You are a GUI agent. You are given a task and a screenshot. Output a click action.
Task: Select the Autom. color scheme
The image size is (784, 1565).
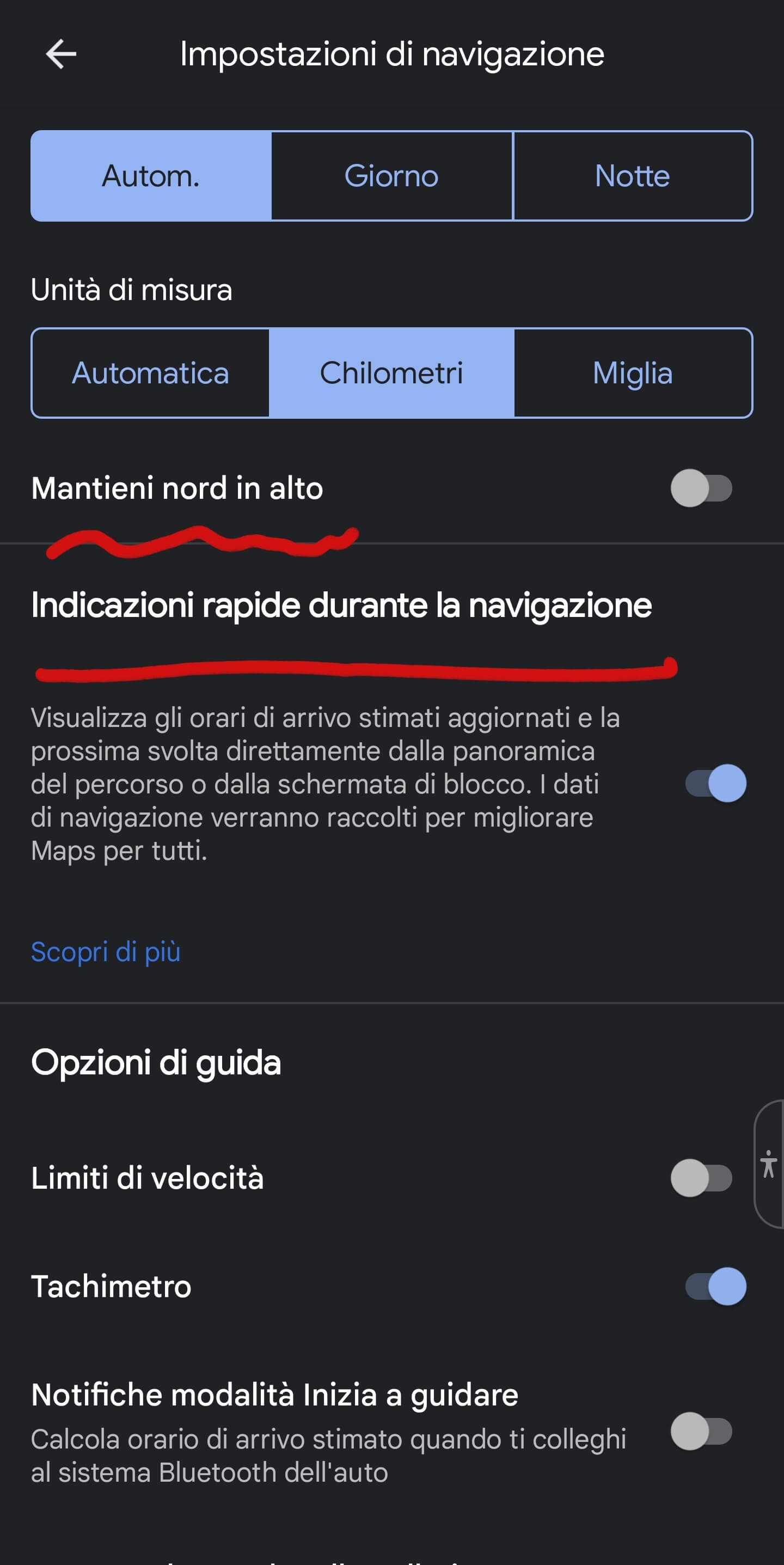tap(151, 176)
